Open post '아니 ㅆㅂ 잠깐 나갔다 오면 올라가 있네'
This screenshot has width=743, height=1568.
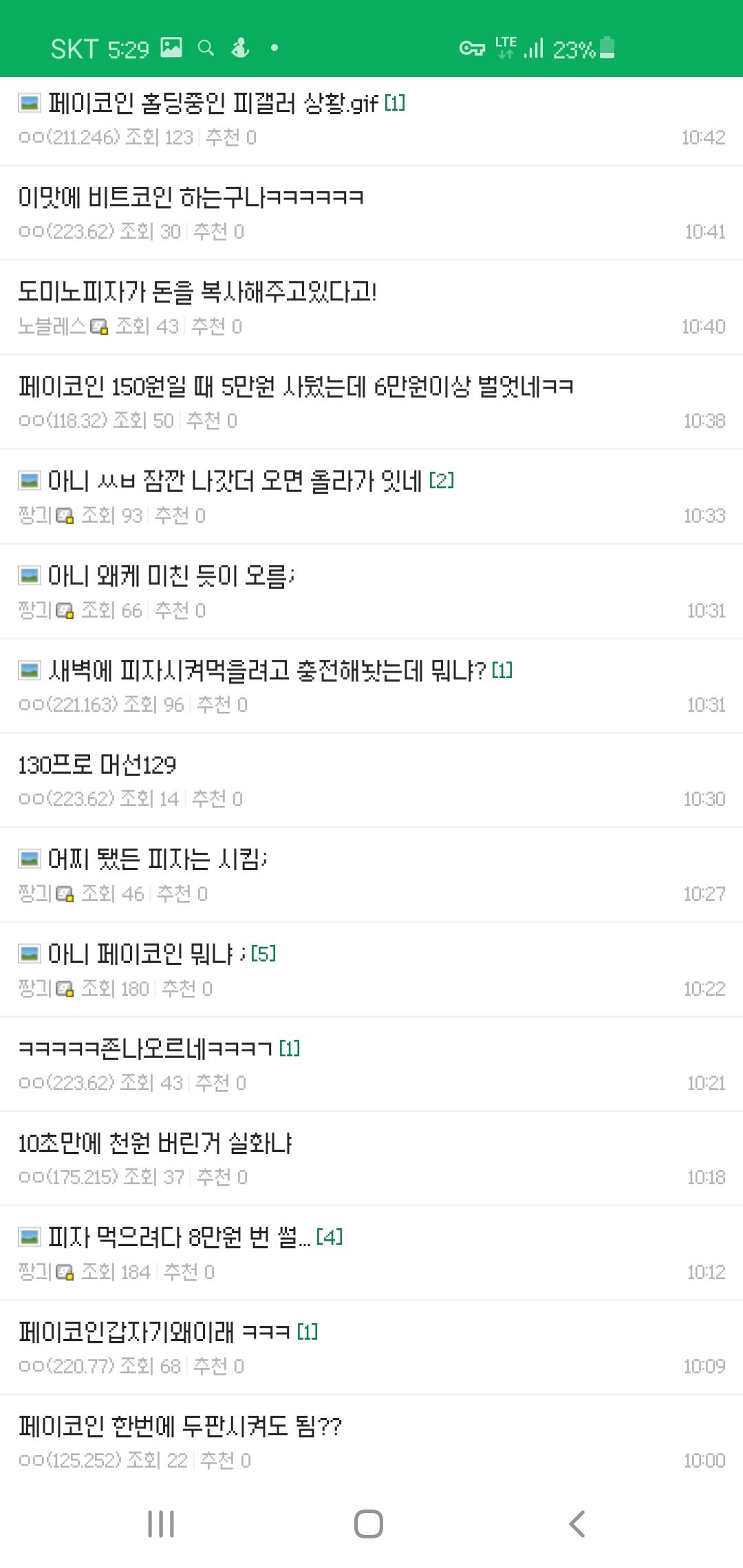click(234, 481)
